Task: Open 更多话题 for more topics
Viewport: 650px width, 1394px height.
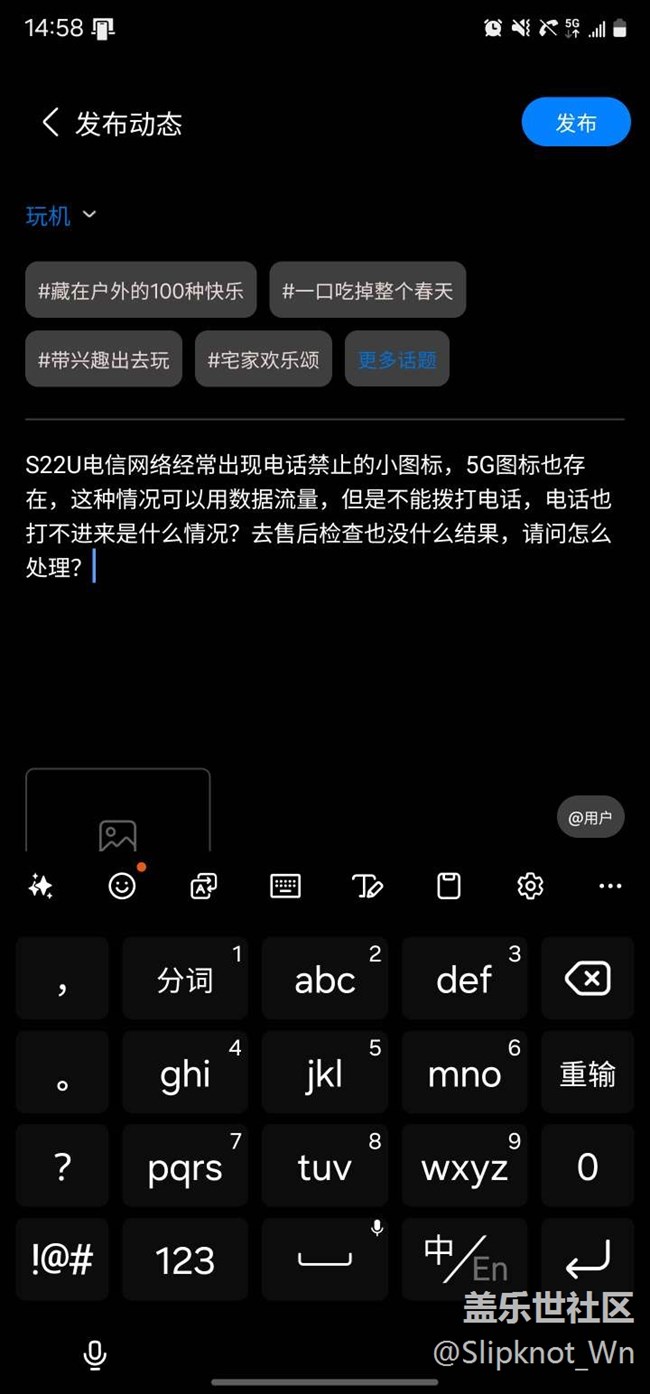Action: (397, 359)
